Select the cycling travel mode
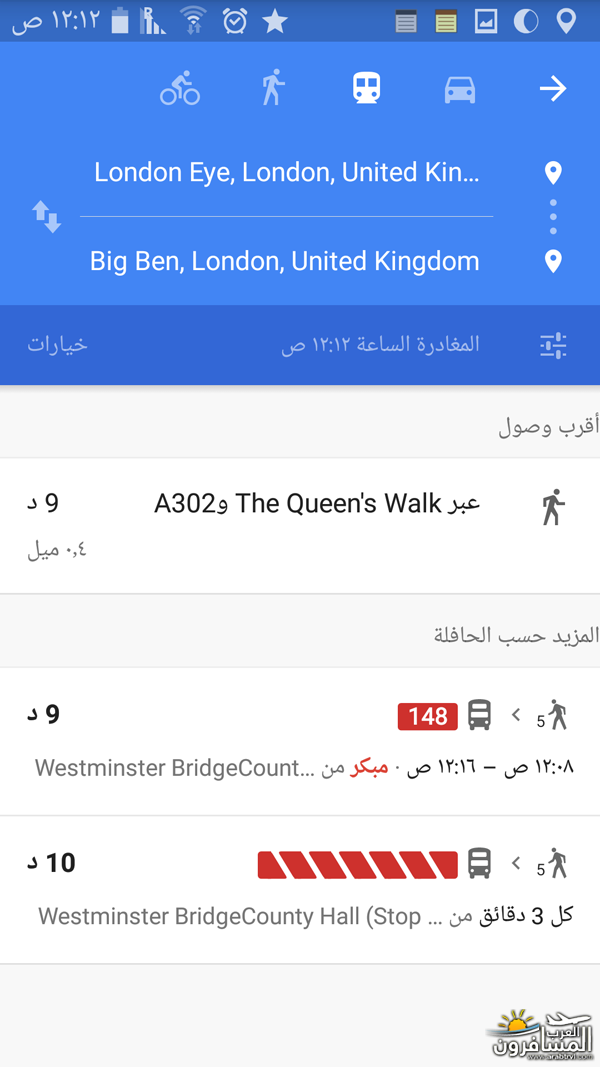Viewport: 600px width, 1067px height. coord(180,89)
